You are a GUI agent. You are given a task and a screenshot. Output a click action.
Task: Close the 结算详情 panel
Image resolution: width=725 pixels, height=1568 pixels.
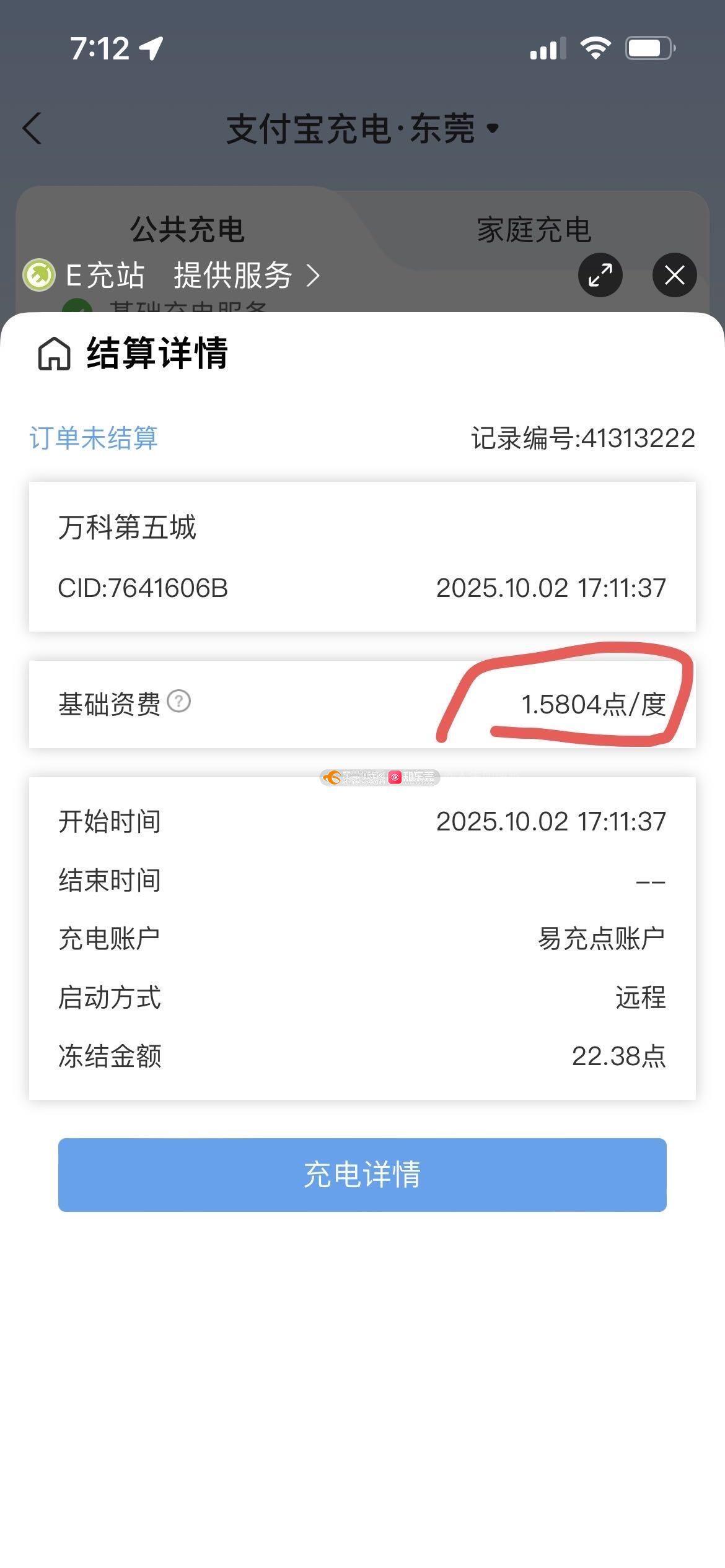[x=674, y=275]
